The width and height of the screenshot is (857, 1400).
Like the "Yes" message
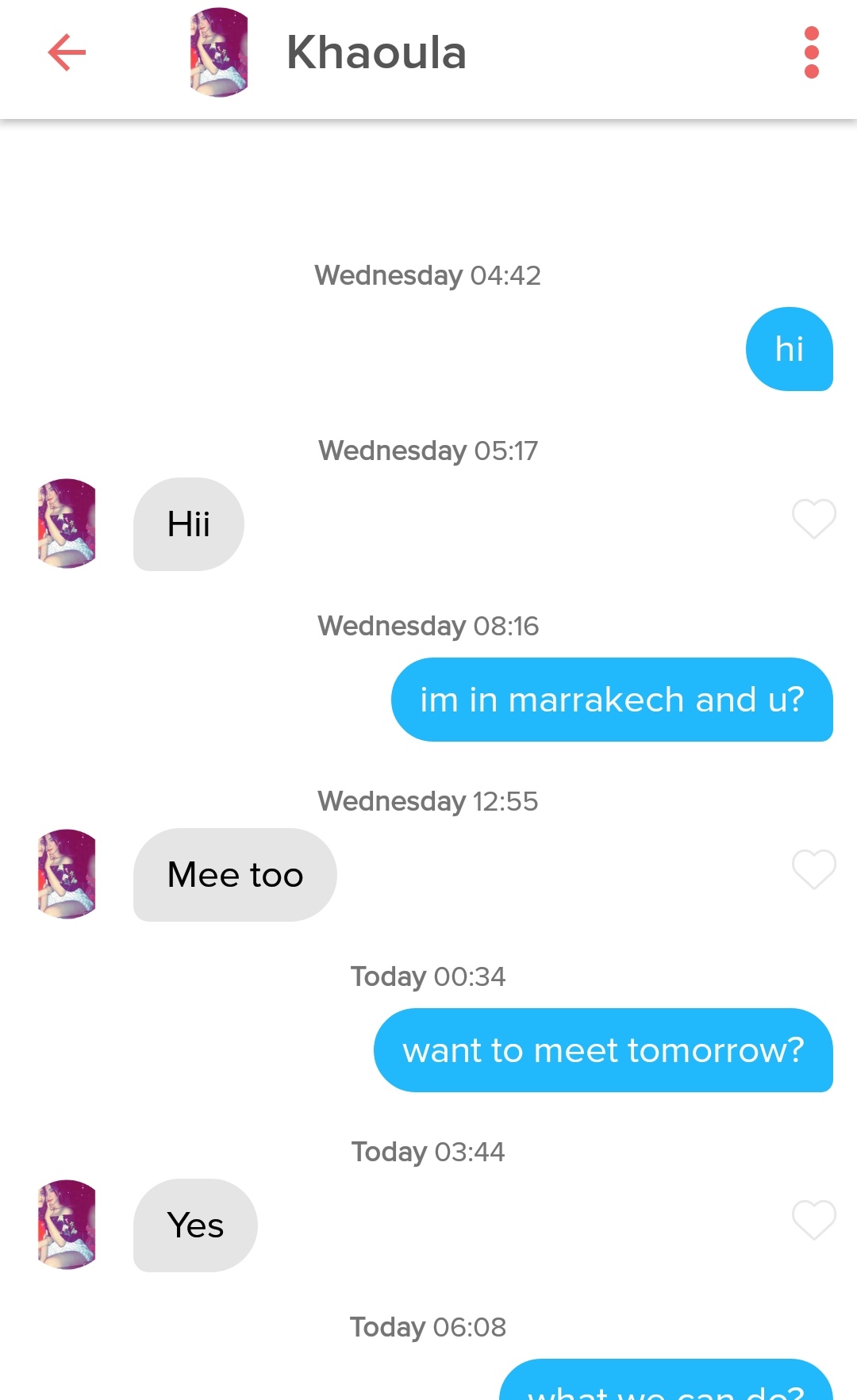[x=813, y=1220]
